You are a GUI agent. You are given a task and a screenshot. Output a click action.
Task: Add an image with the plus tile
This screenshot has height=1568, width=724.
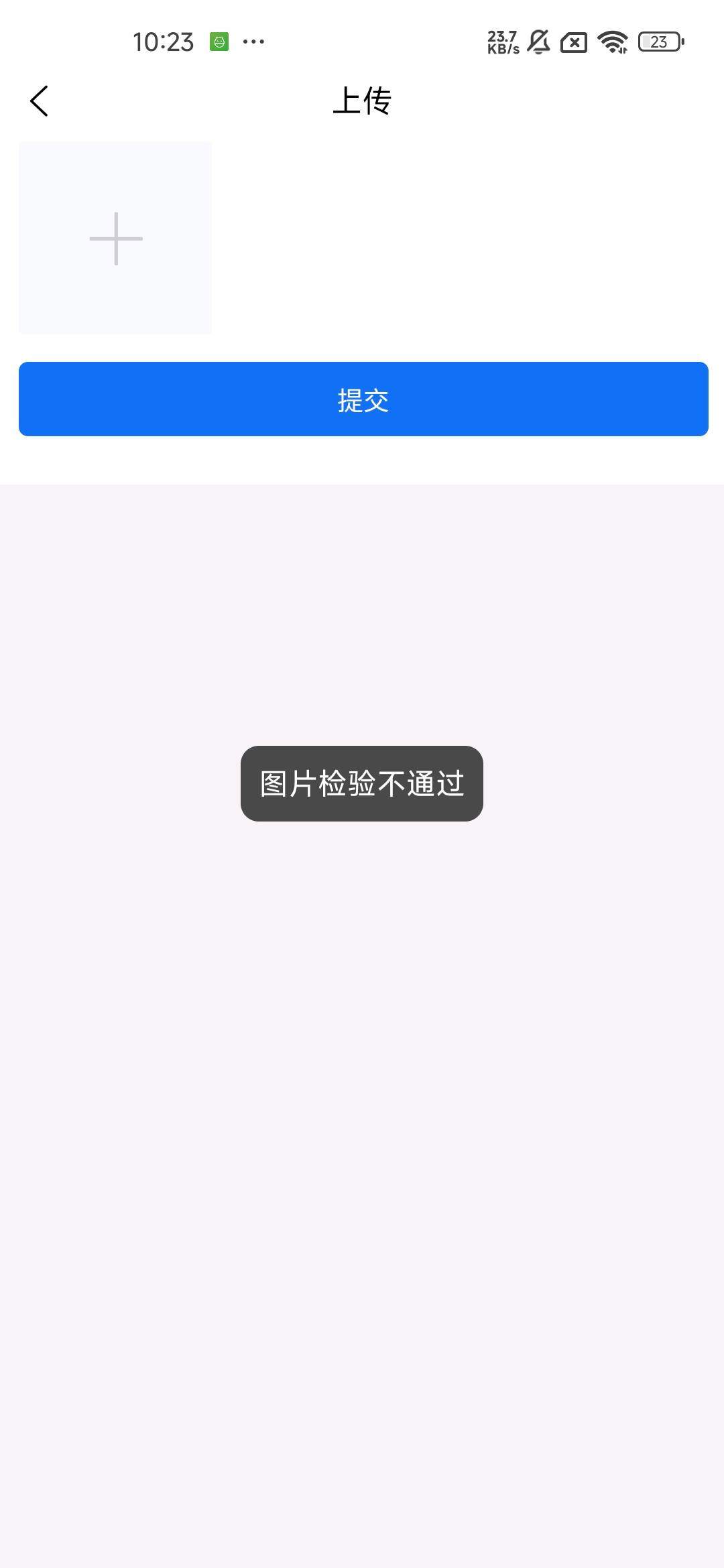click(x=115, y=238)
